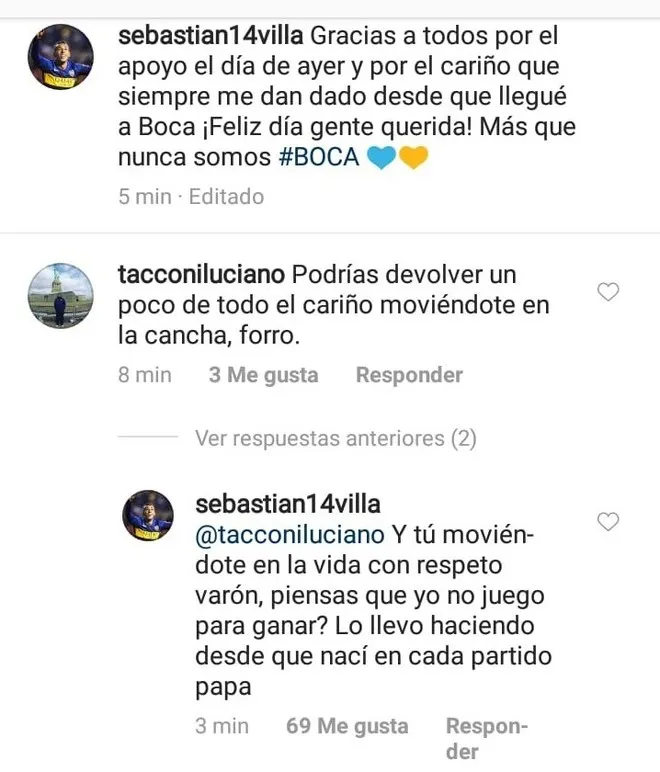660x772 pixels.
Task: Open tacconiluciano's profile picture
Action: (61, 297)
